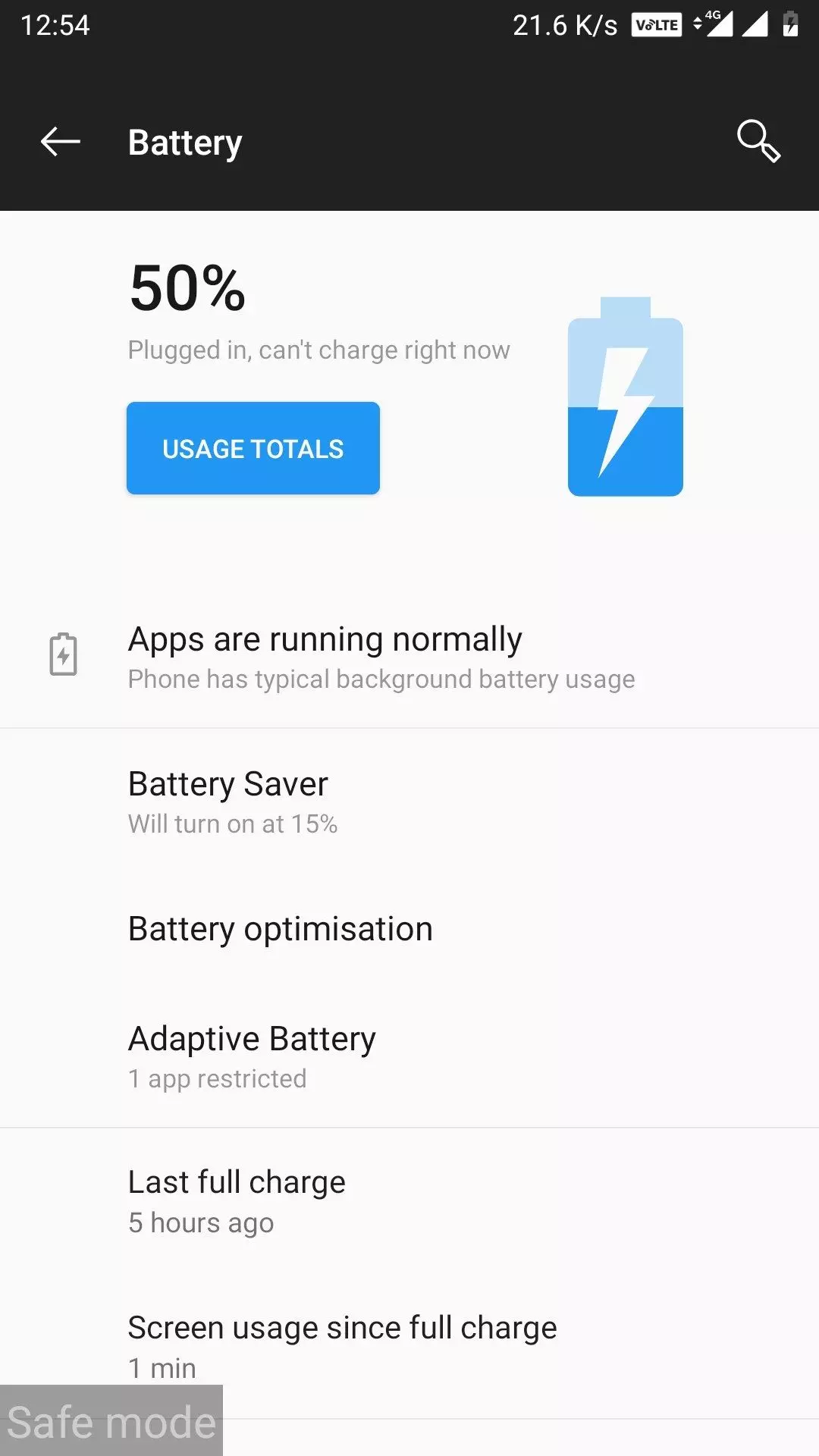Open the search icon in the app bar
Viewport: 819px width, 1456px height.
pos(758,142)
